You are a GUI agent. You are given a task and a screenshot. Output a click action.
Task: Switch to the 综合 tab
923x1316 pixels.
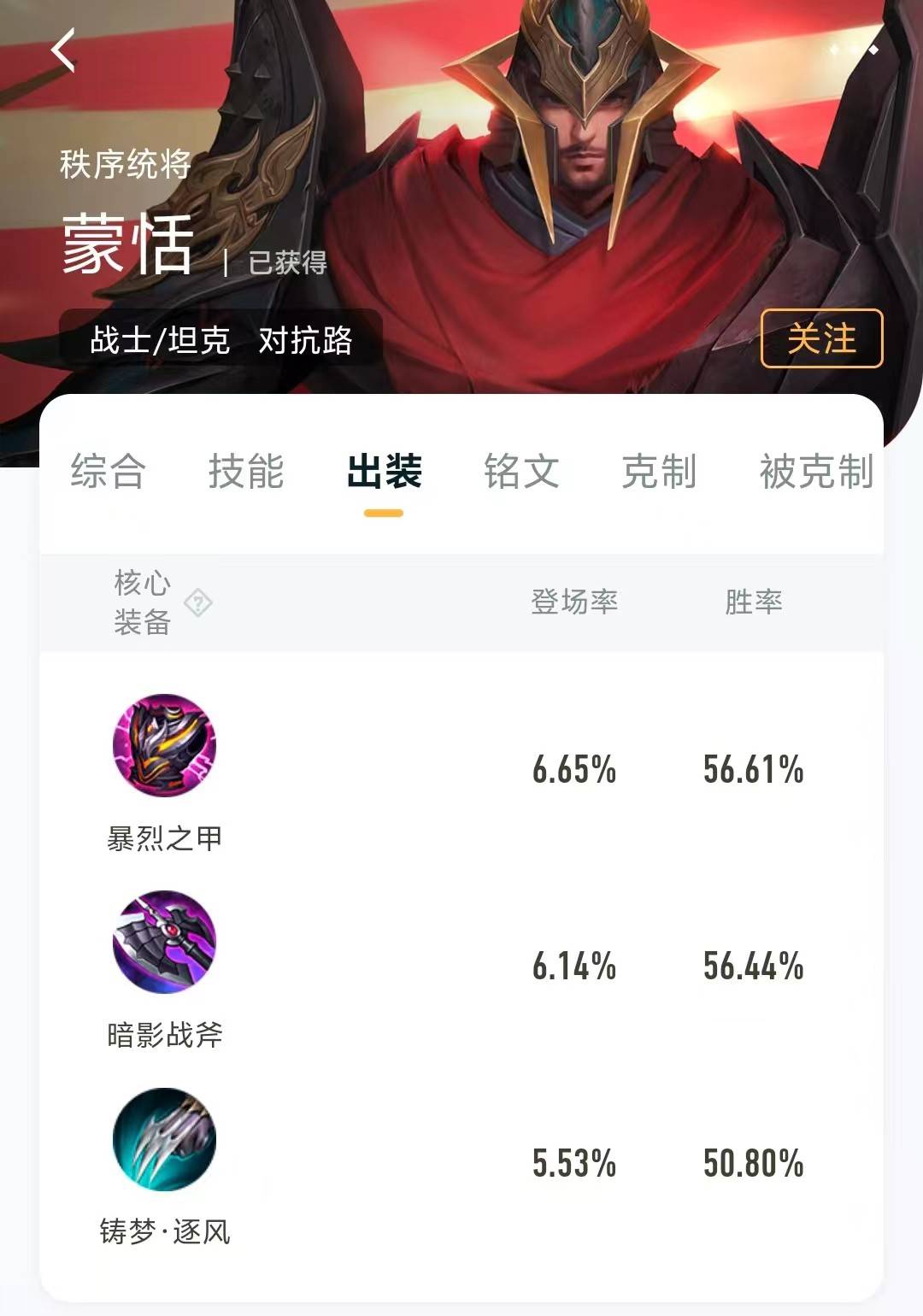pos(108,472)
